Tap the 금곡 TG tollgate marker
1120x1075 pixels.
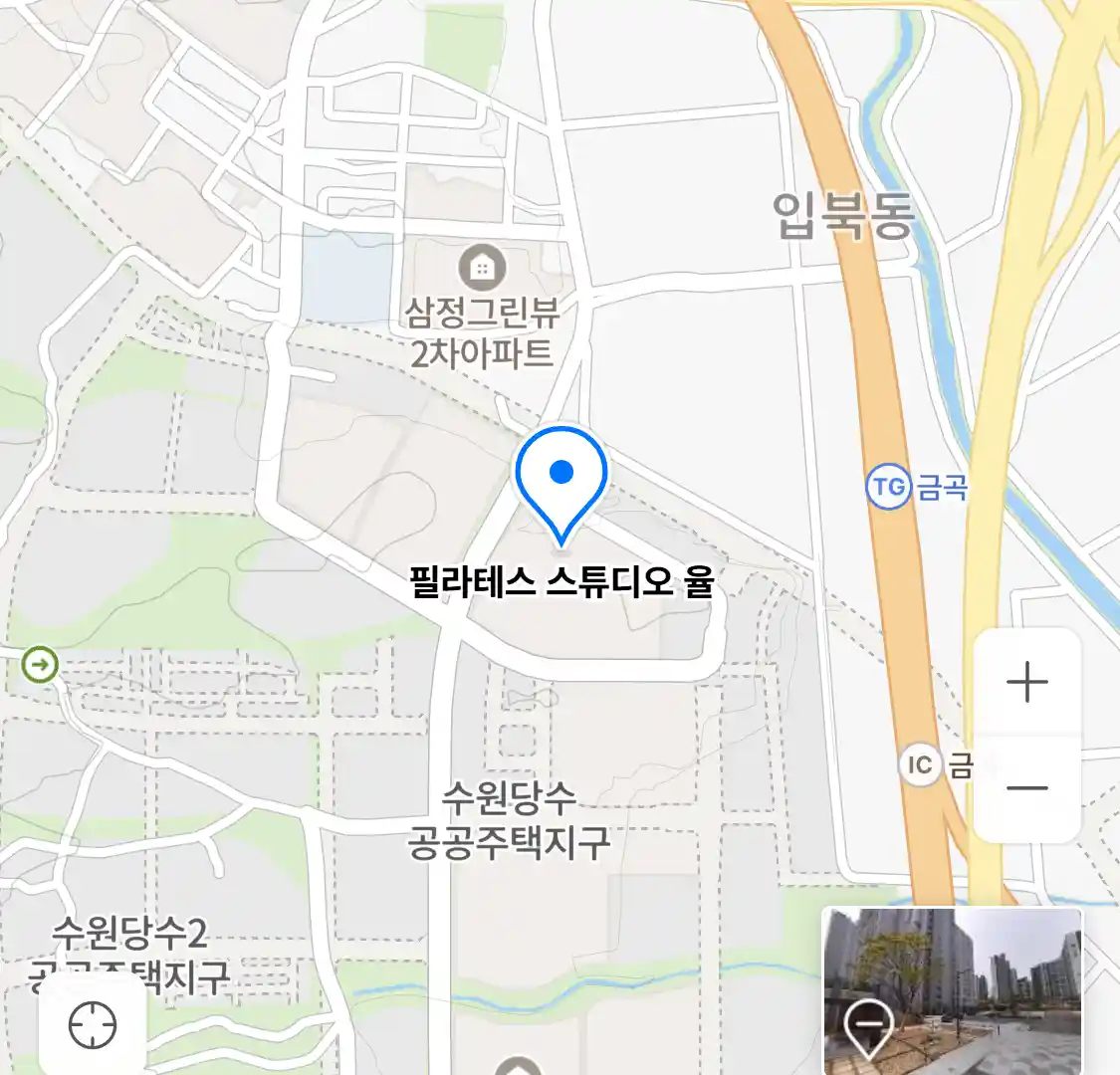tap(888, 487)
